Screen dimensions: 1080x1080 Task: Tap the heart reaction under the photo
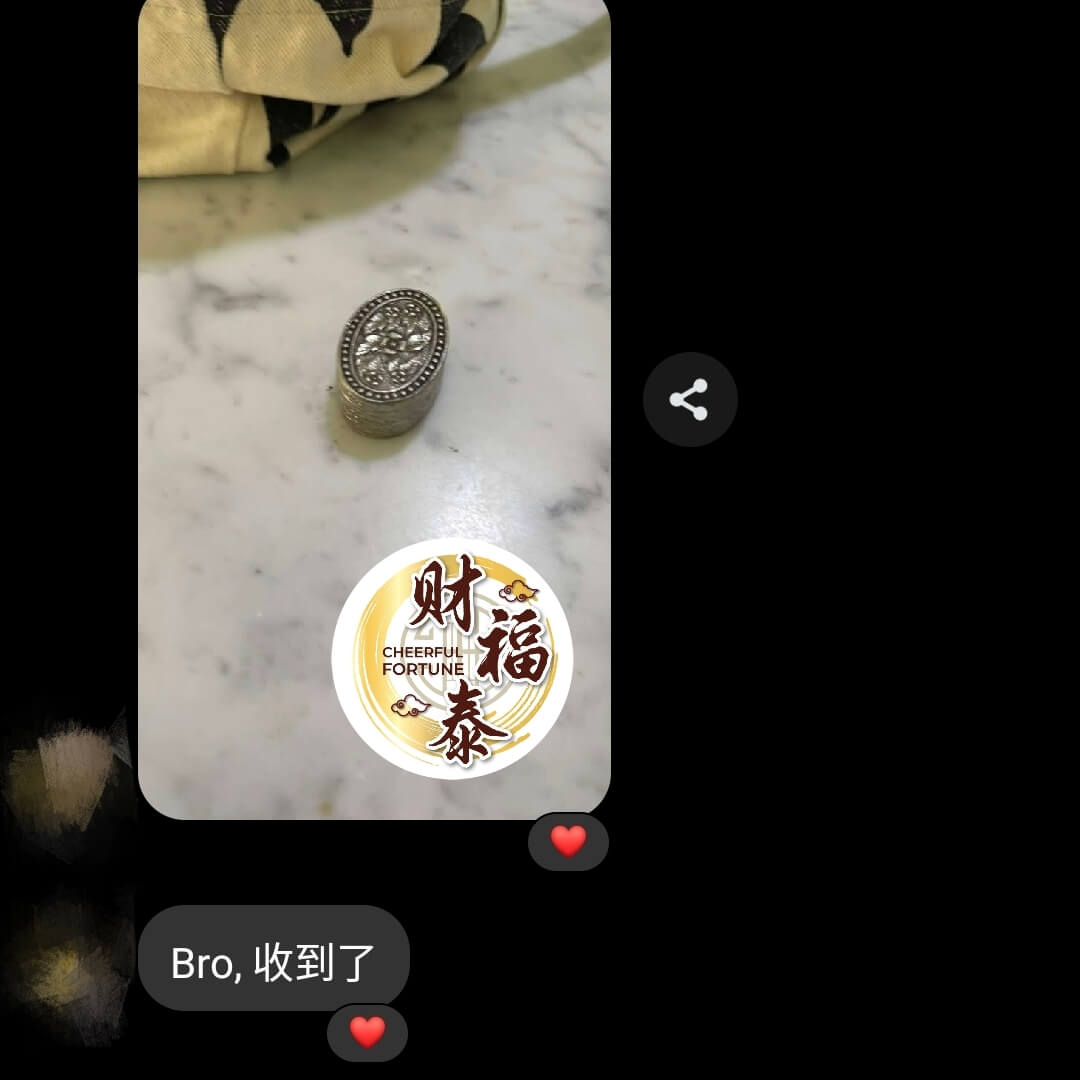click(x=568, y=841)
